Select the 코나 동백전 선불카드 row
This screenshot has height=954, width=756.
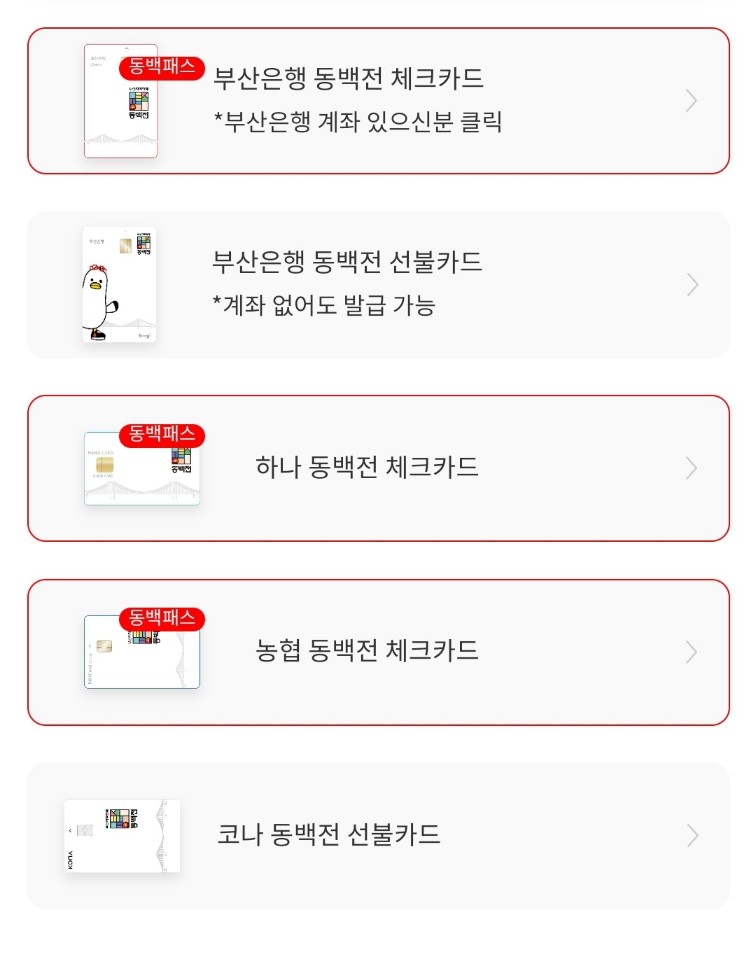(378, 836)
